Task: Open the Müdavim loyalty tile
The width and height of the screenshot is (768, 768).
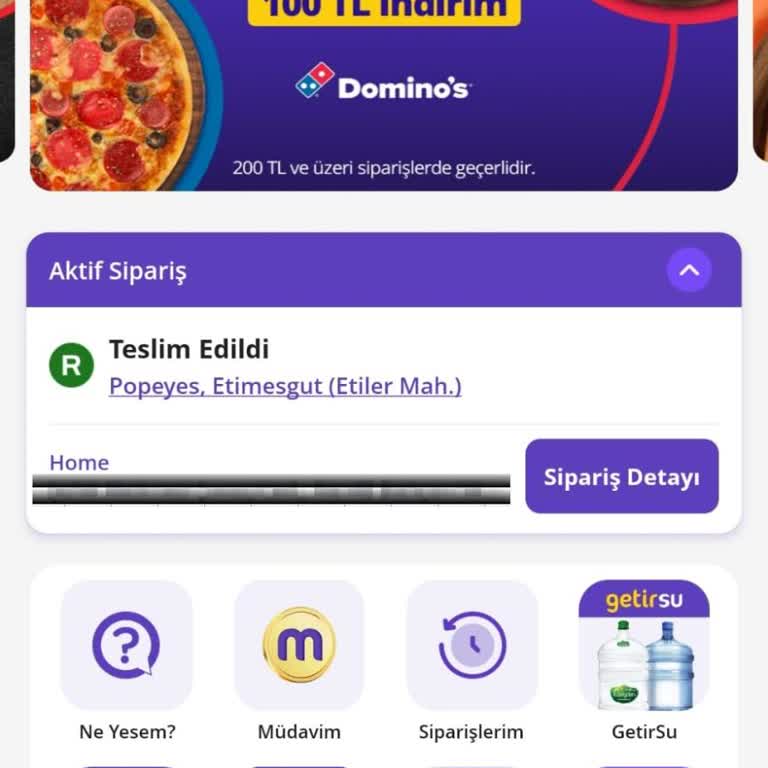Action: point(299,646)
